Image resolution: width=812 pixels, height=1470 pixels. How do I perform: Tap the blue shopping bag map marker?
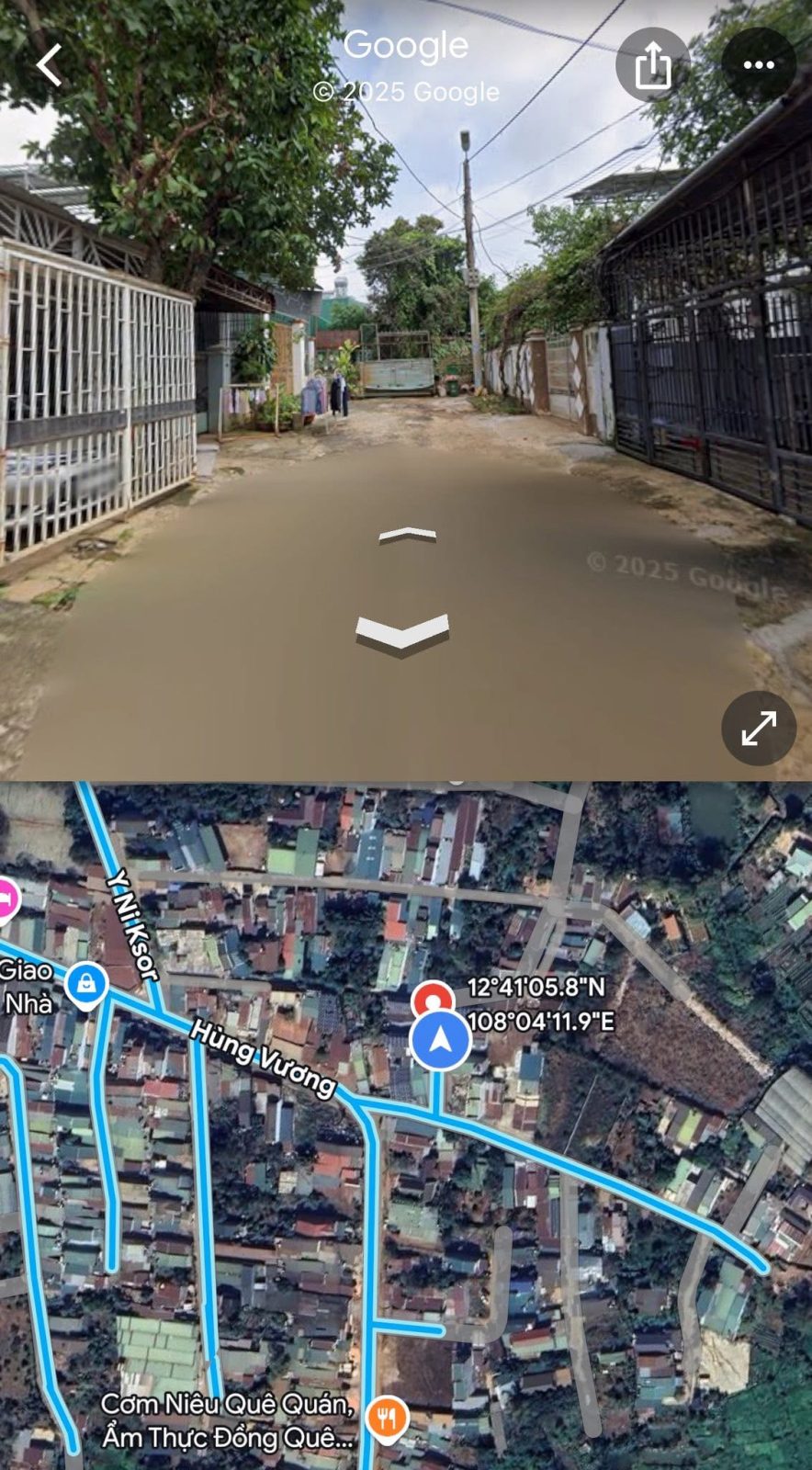[x=86, y=983]
